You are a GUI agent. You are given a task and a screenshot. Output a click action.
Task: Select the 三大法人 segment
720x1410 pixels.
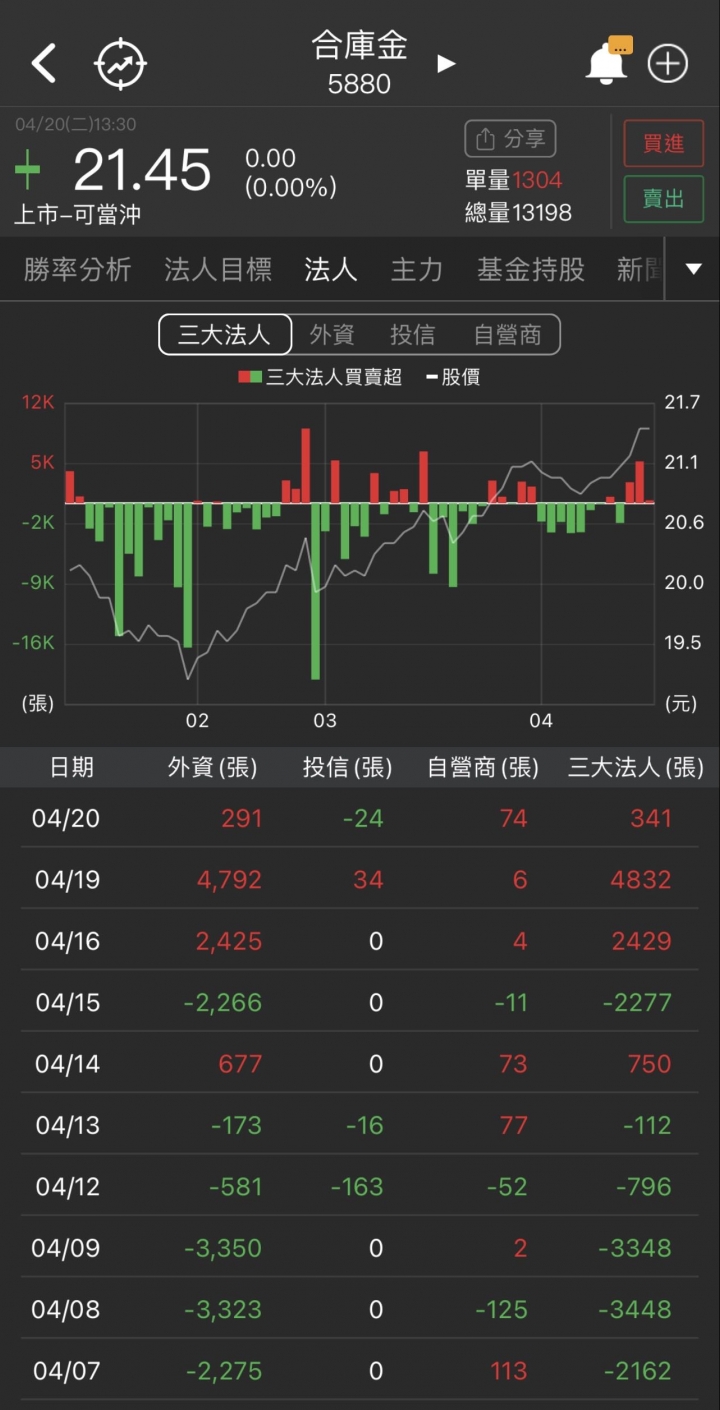[225, 335]
